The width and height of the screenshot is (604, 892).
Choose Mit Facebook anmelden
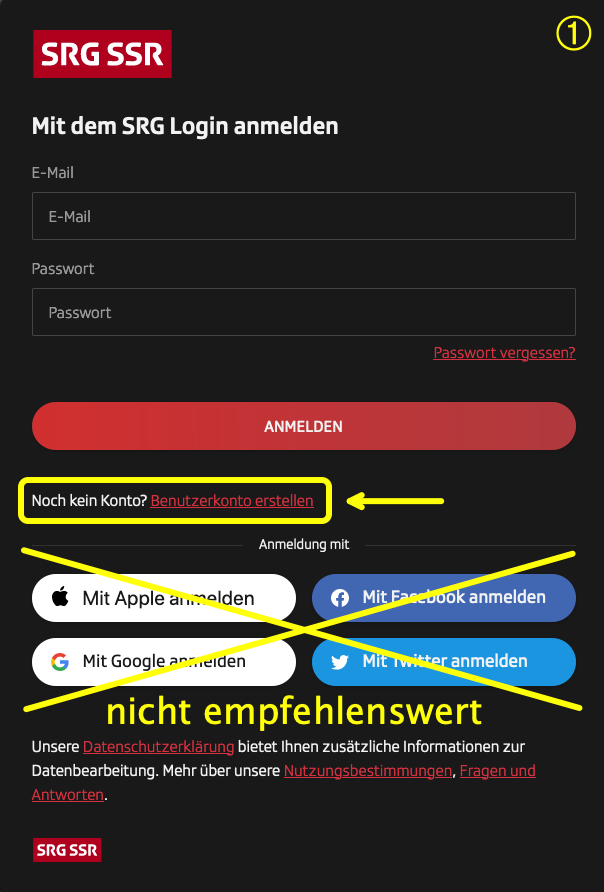point(444,598)
